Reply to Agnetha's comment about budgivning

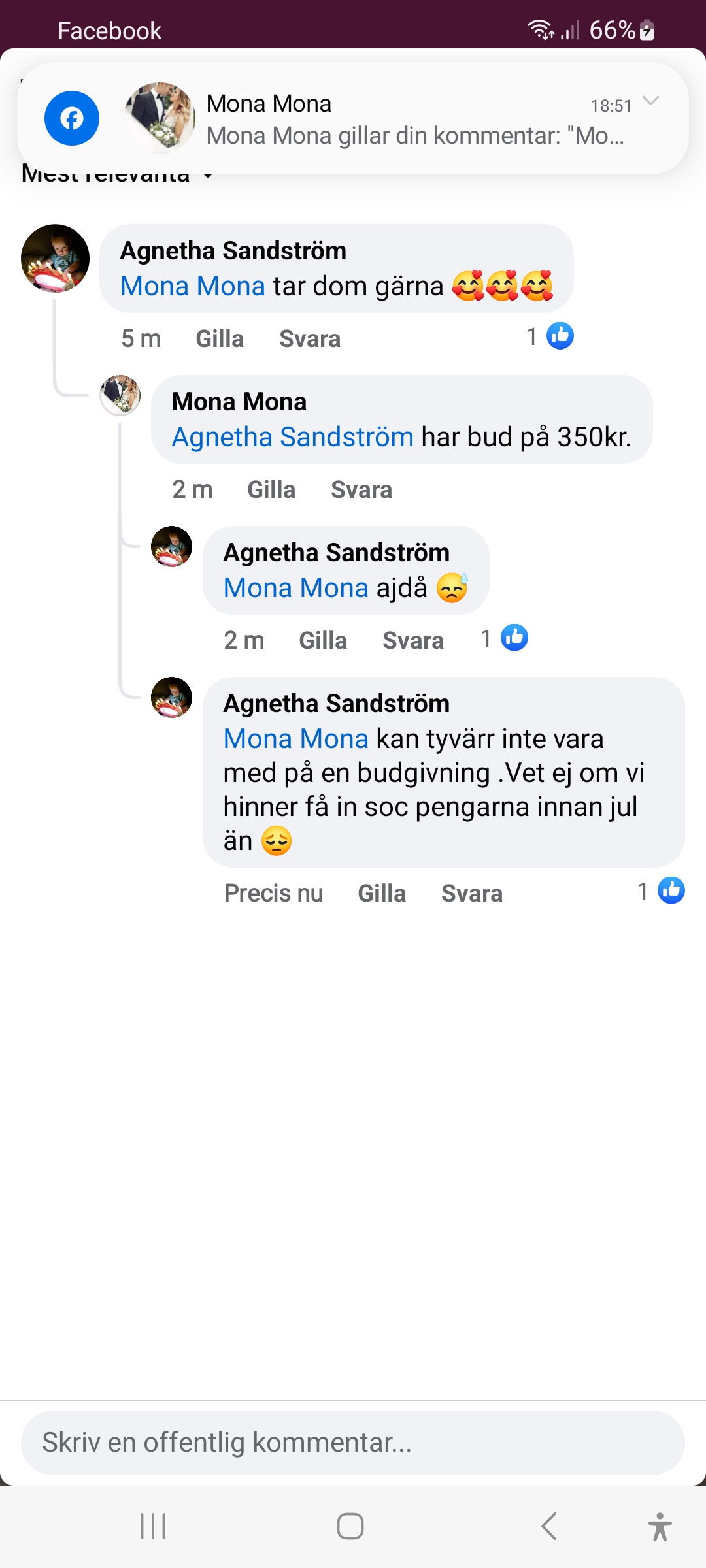(x=472, y=894)
